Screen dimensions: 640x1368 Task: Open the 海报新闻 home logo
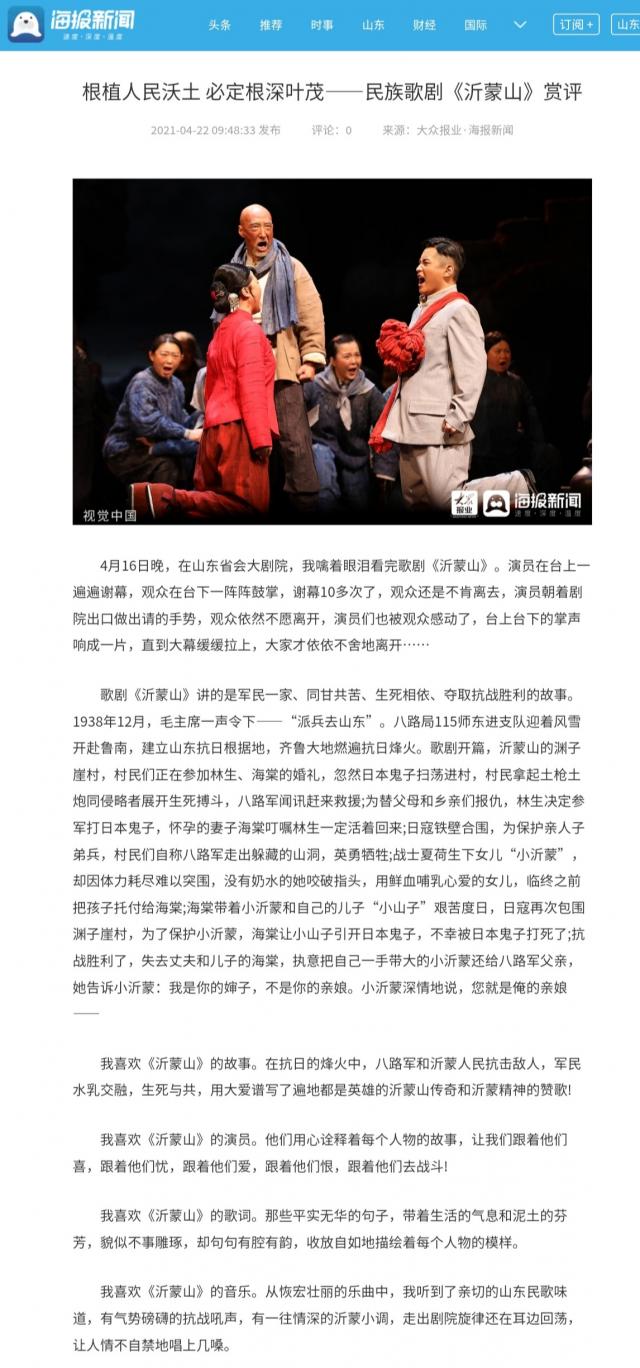(x=70, y=24)
